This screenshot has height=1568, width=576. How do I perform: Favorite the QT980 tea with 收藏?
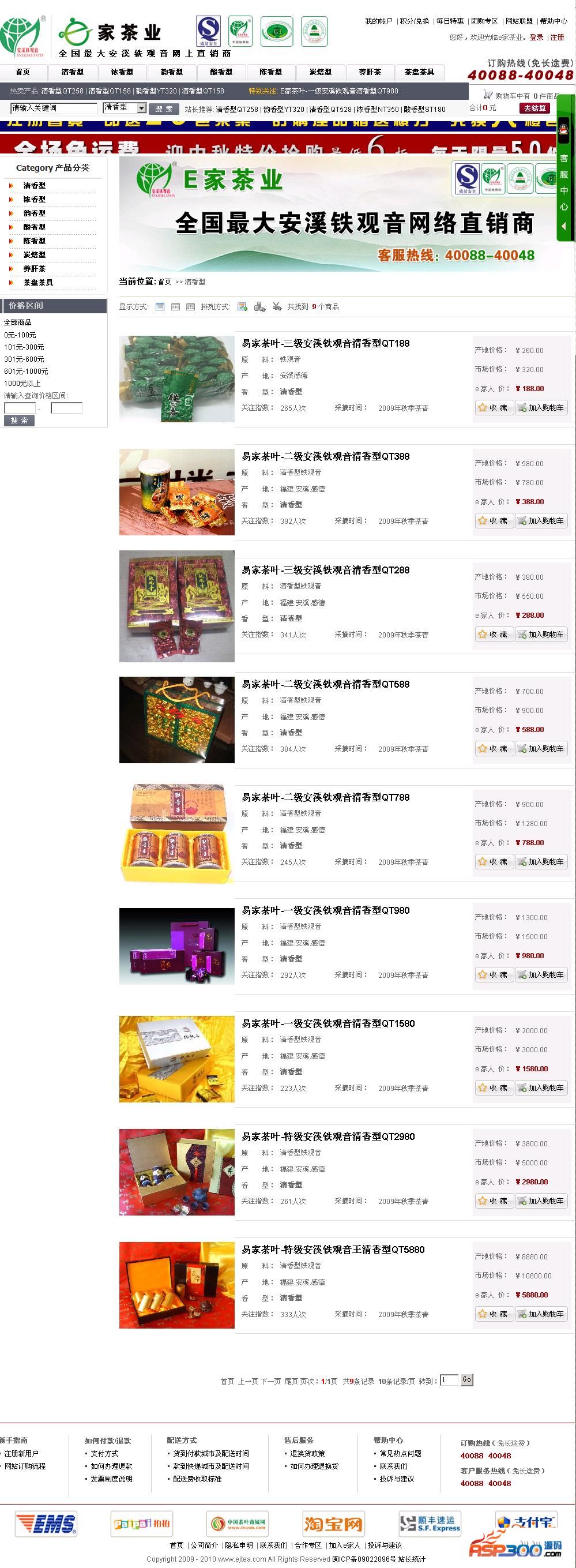click(494, 975)
